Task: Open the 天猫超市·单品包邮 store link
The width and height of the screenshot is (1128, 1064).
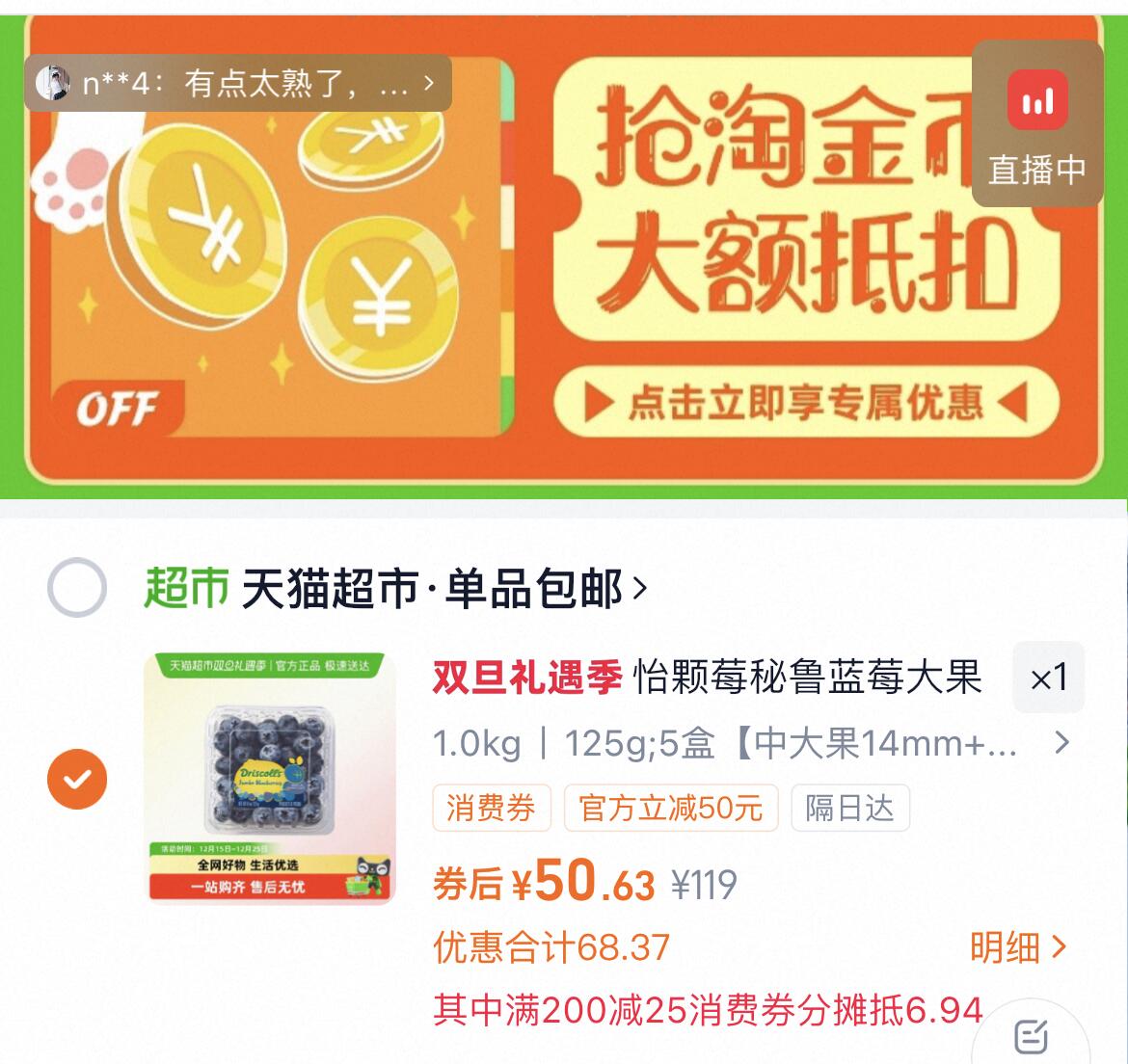Action: click(443, 588)
